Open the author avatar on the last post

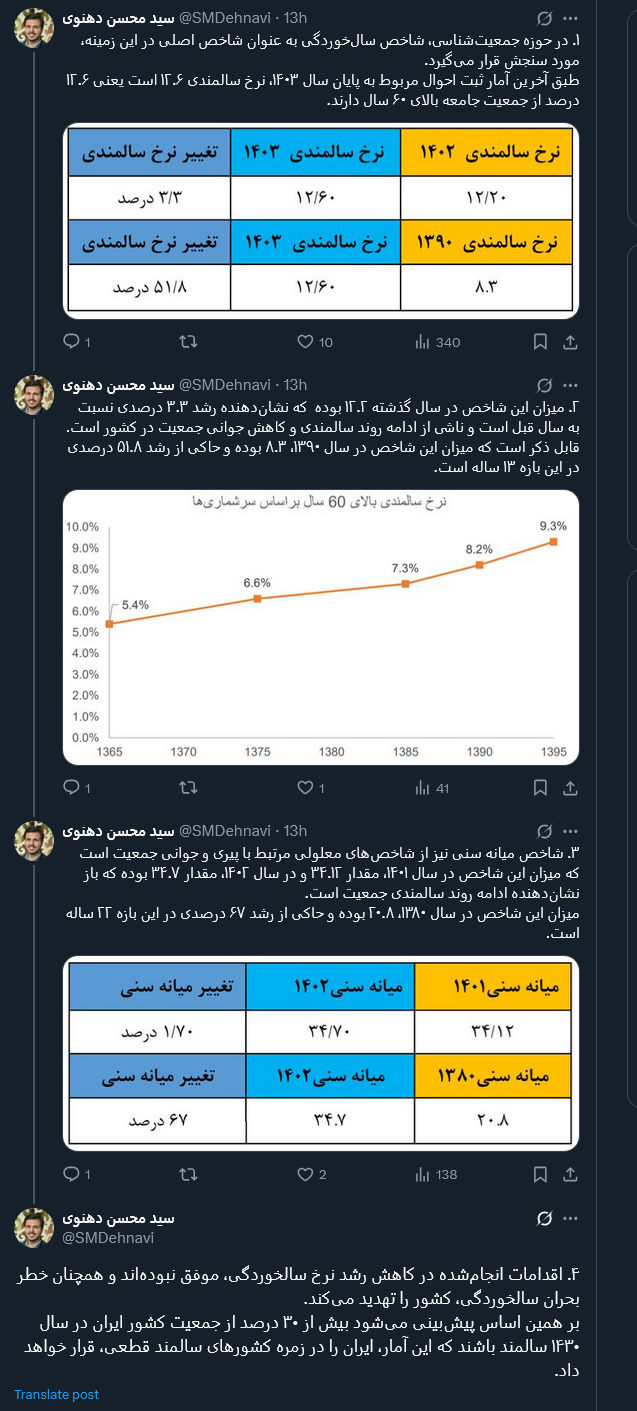(34, 1227)
